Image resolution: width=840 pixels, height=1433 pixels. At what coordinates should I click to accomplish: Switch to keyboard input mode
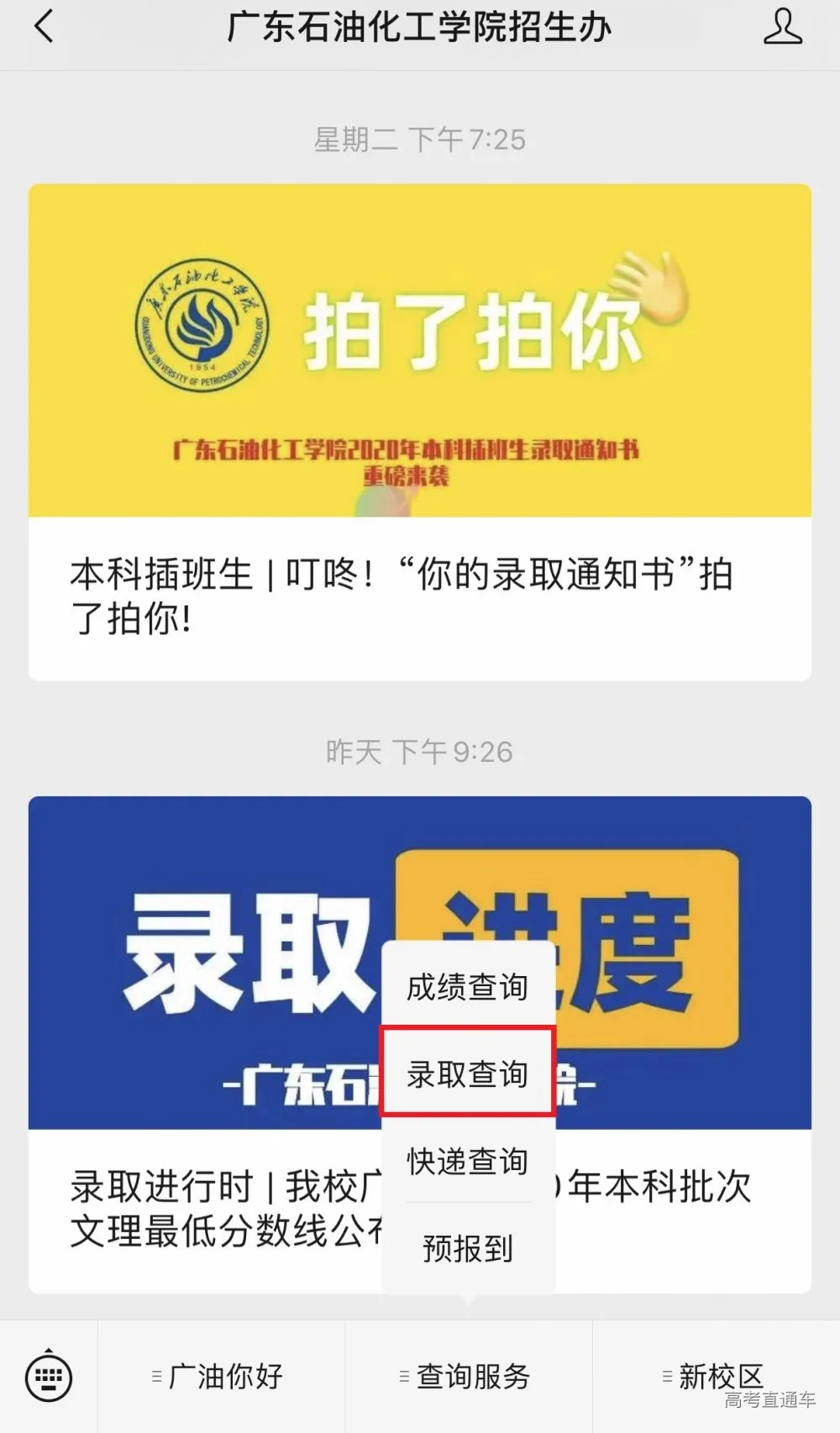click(x=49, y=1377)
